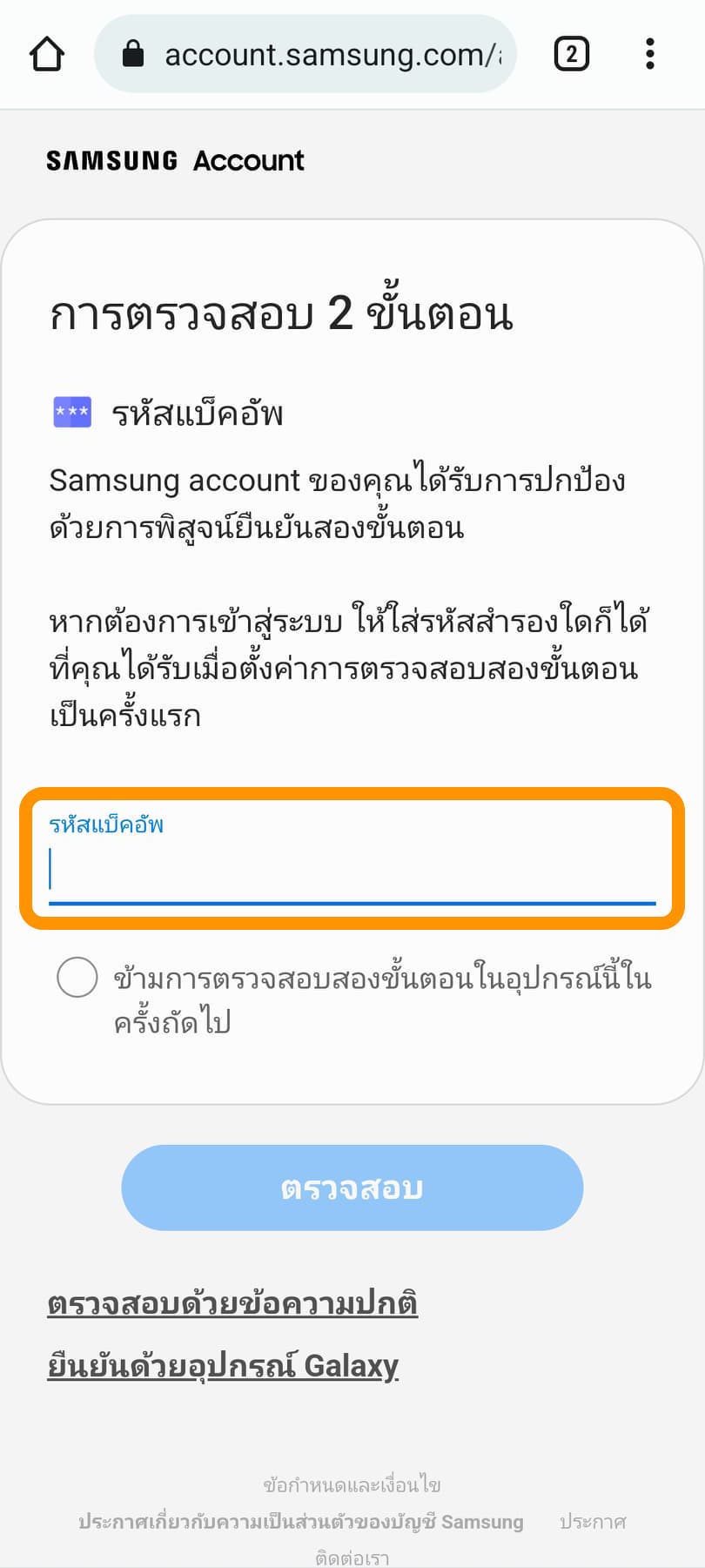This screenshot has width=705, height=1568.
Task: Open Samsung account privacy notice link
Action: coord(301,1522)
